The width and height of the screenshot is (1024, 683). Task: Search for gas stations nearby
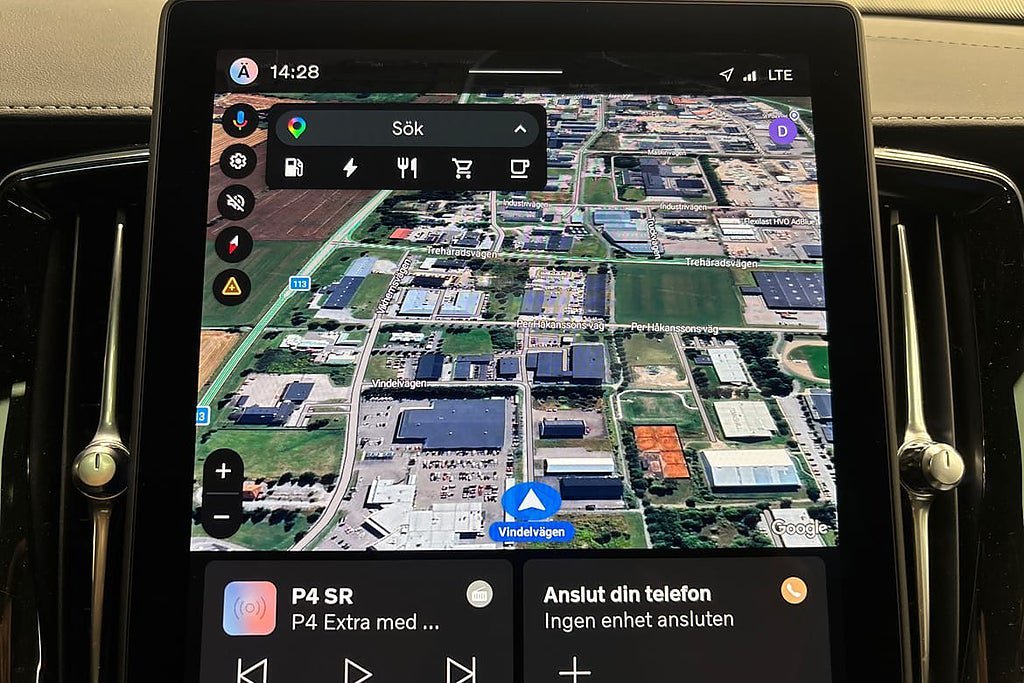[294, 167]
